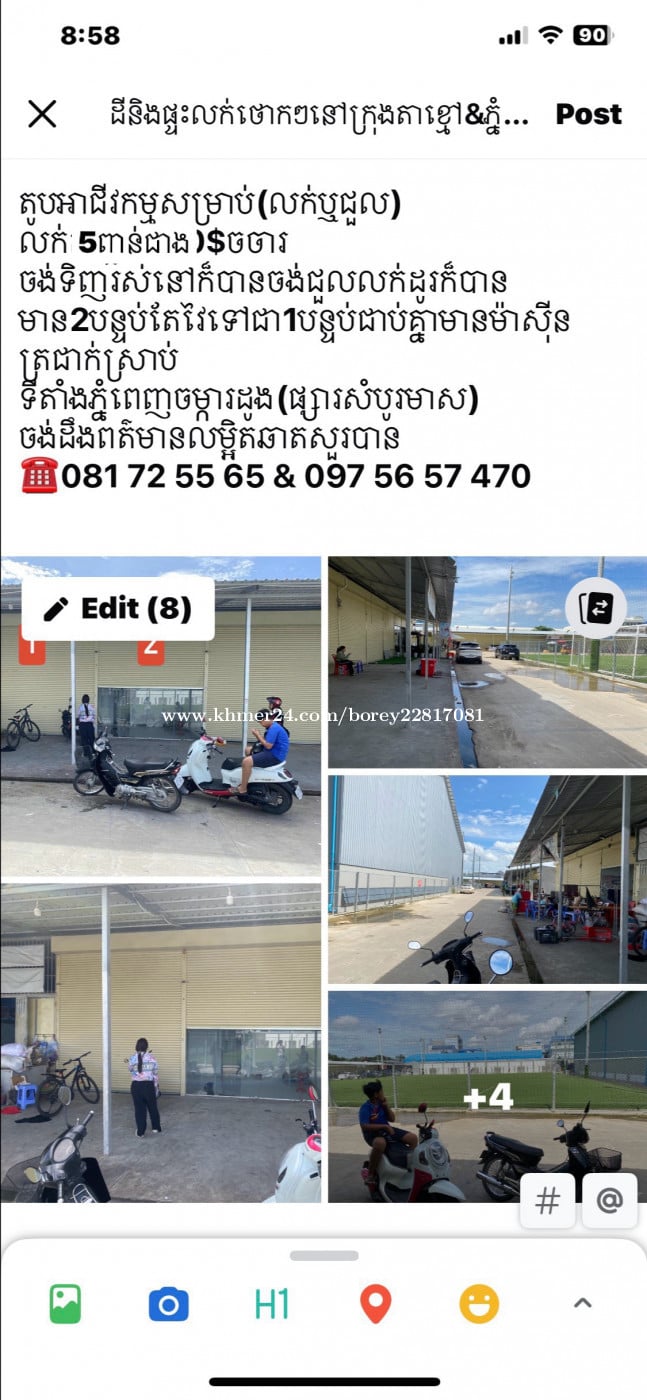Image resolution: width=647 pixels, height=1400 pixels.
Task: Insert a hashtag with the # button
Action: coord(547,1200)
